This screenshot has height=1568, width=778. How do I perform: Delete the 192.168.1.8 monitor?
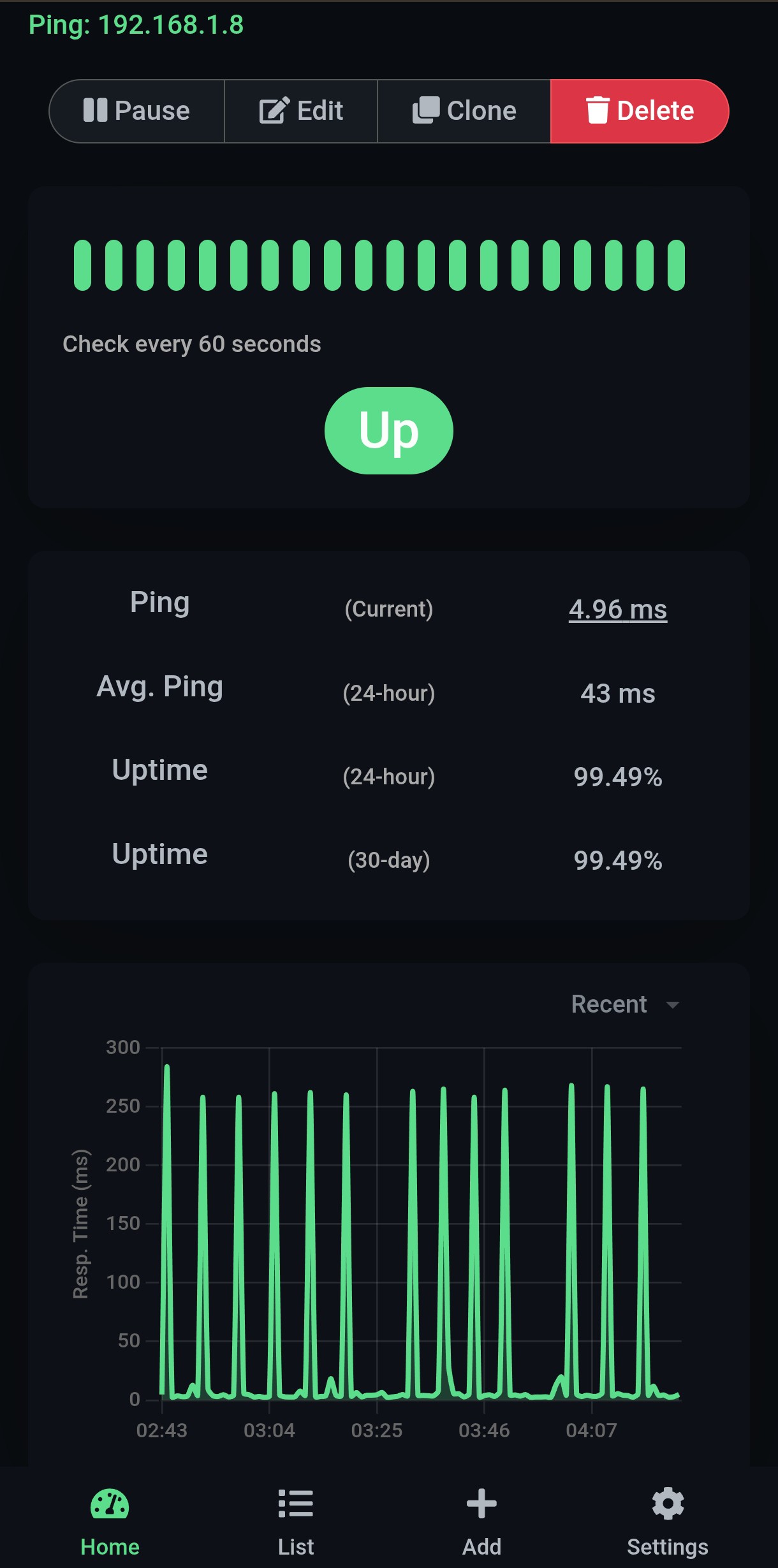640,111
